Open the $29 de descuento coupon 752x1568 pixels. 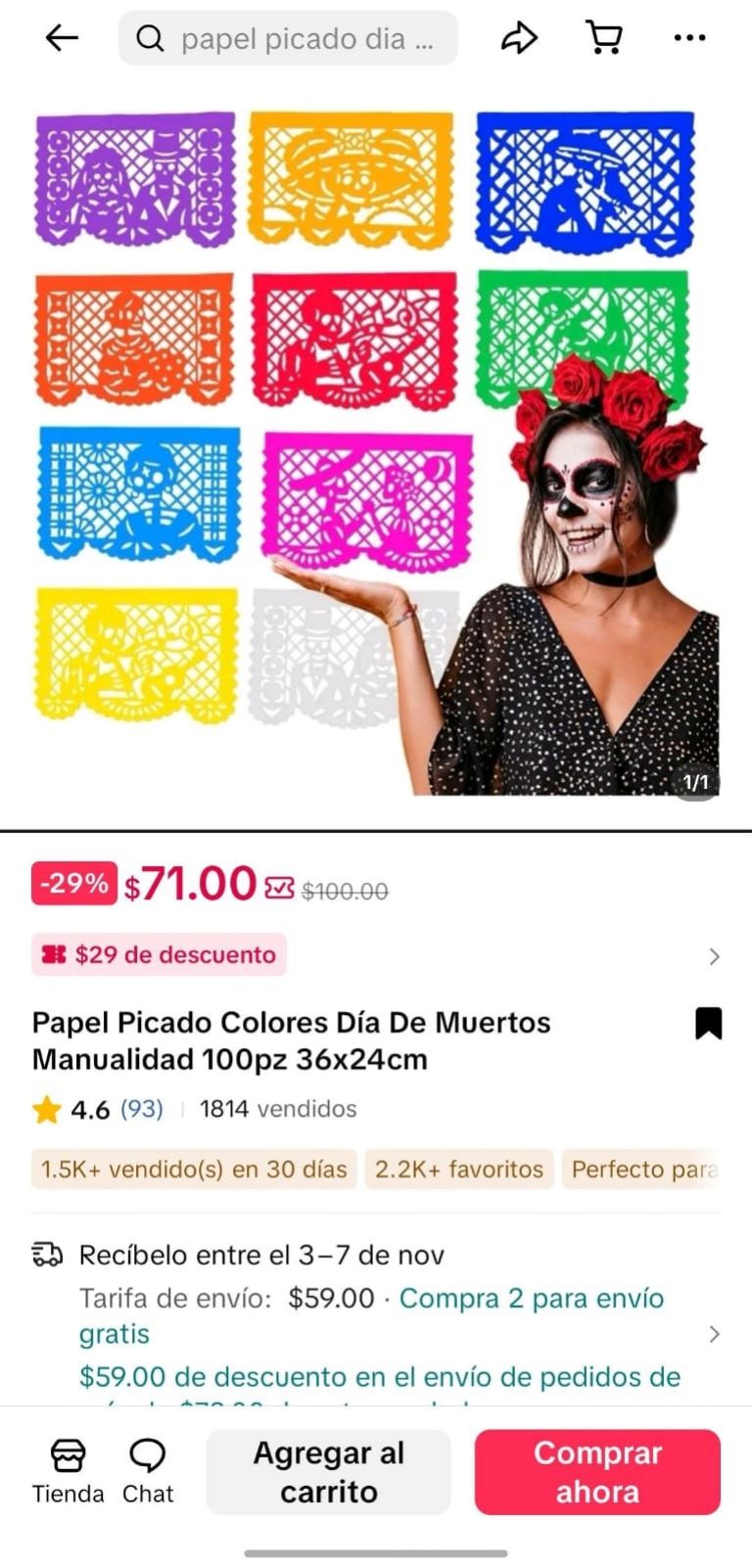[x=160, y=954]
